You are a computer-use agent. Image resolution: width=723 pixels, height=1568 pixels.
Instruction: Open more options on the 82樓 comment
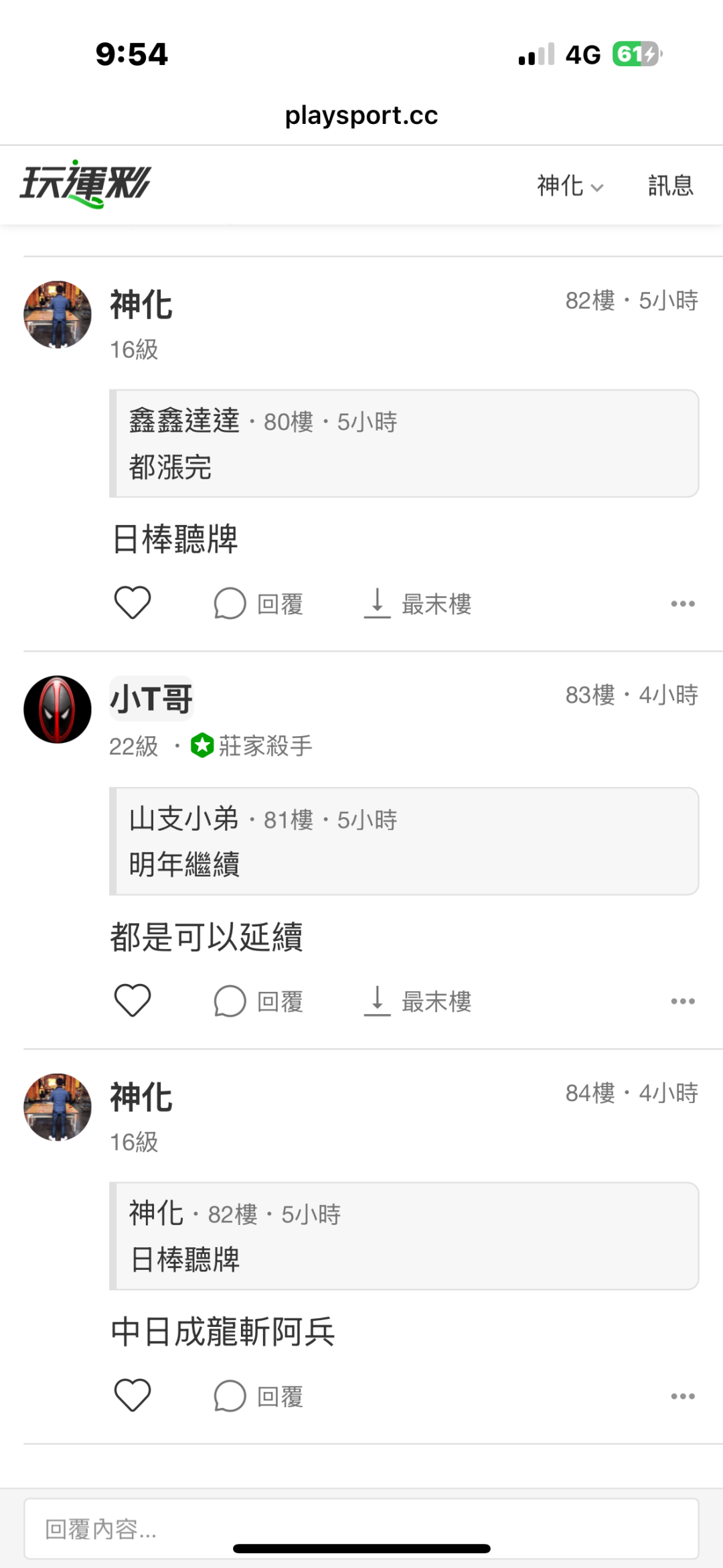[x=683, y=603]
